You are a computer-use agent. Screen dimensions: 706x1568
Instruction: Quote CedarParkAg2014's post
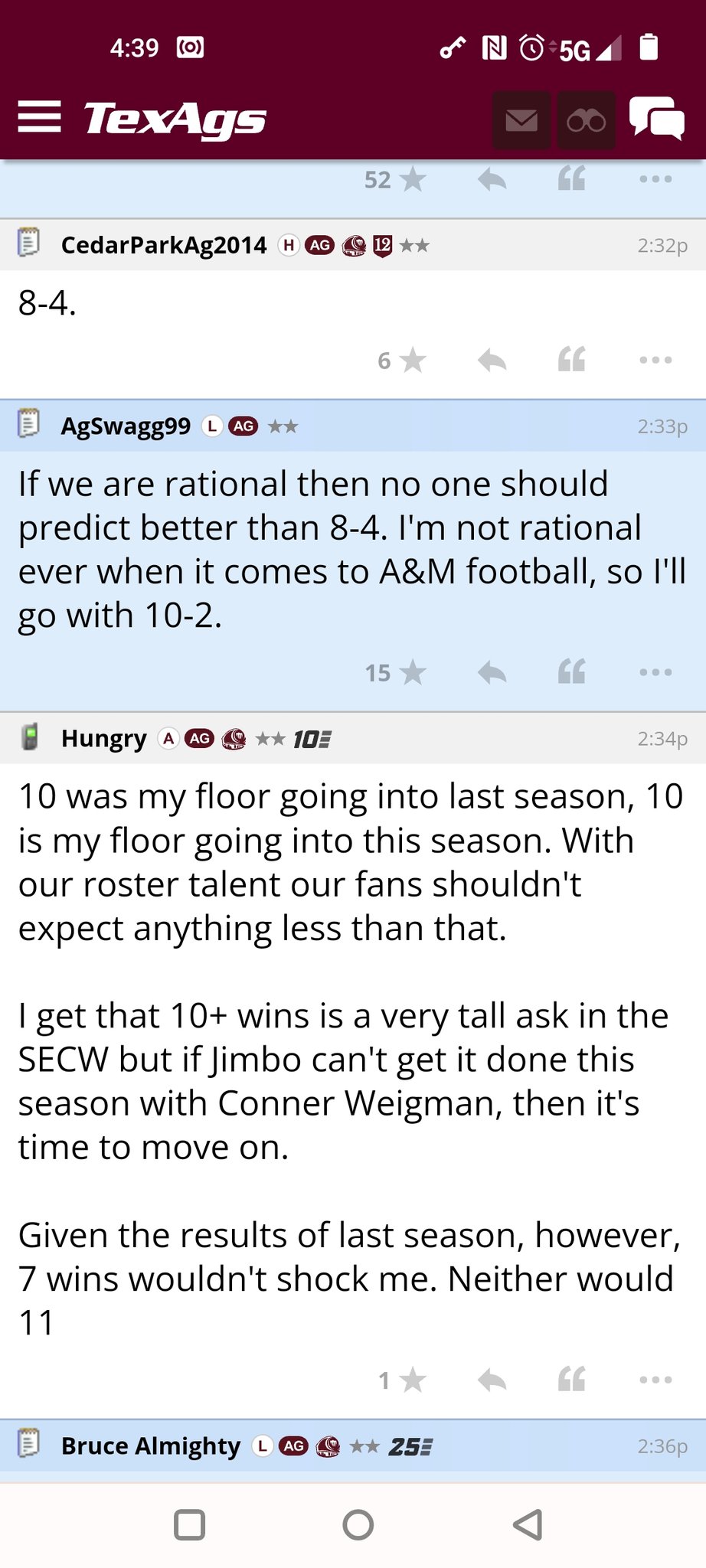(572, 360)
